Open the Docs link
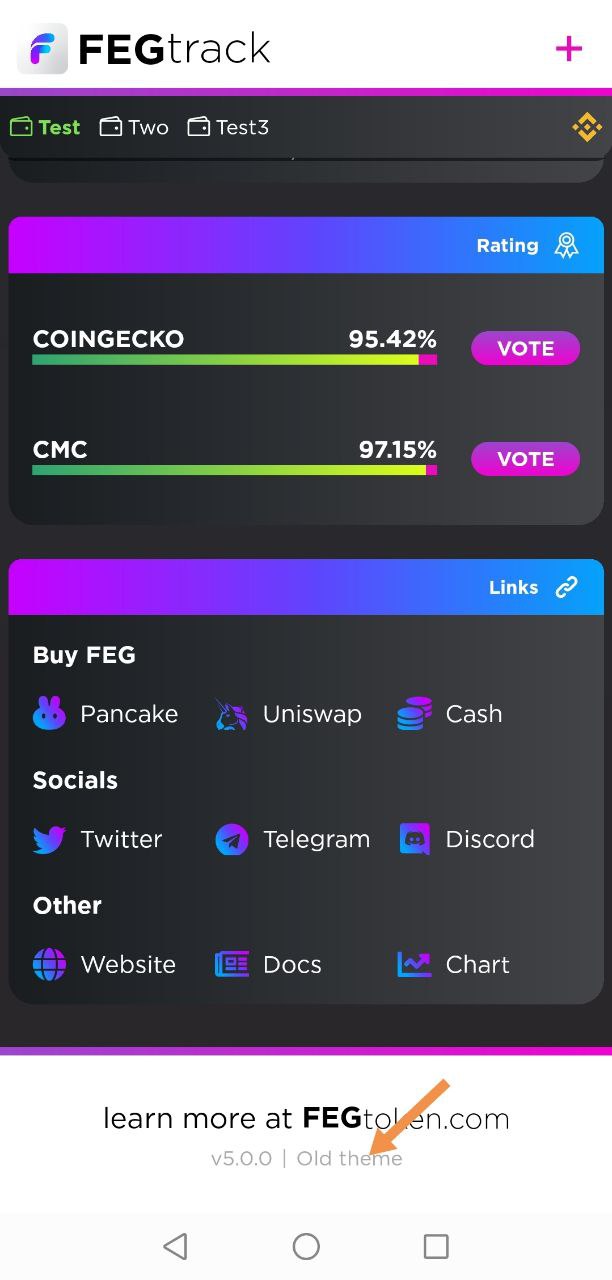Image resolution: width=612 pixels, height=1280 pixels. pos(268,964)
